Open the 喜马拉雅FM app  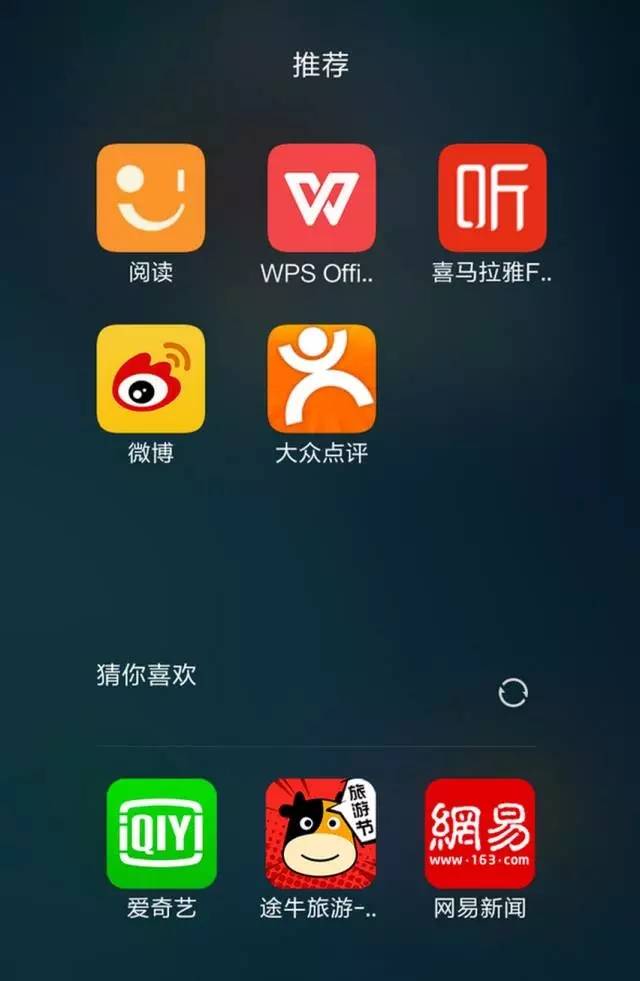[x=492, y=198]
